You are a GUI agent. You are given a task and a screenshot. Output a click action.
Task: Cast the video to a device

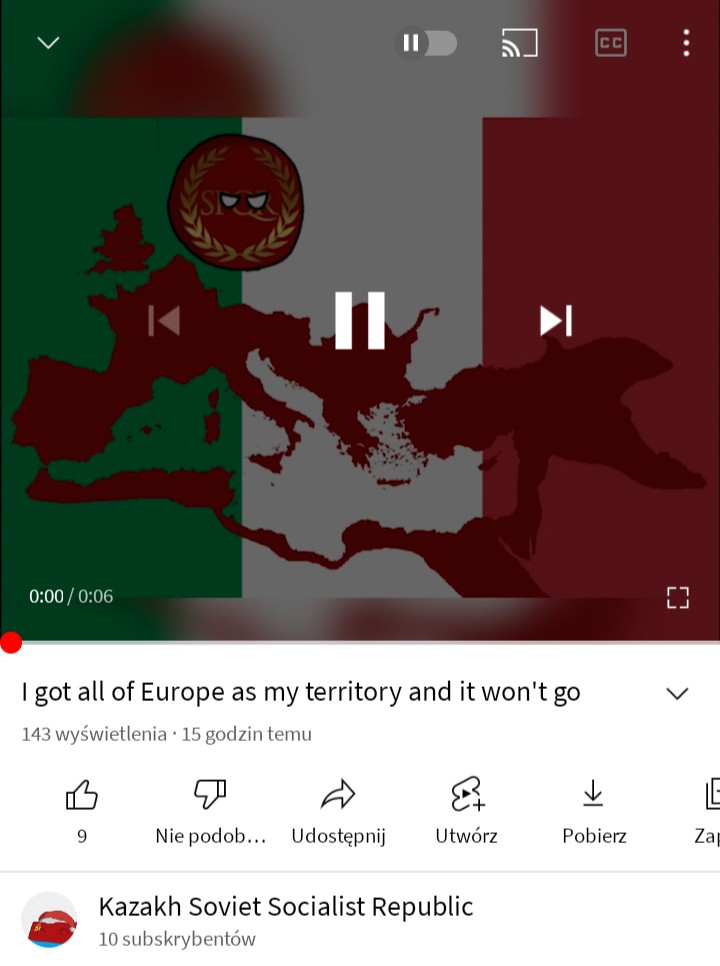click(519, 43)
